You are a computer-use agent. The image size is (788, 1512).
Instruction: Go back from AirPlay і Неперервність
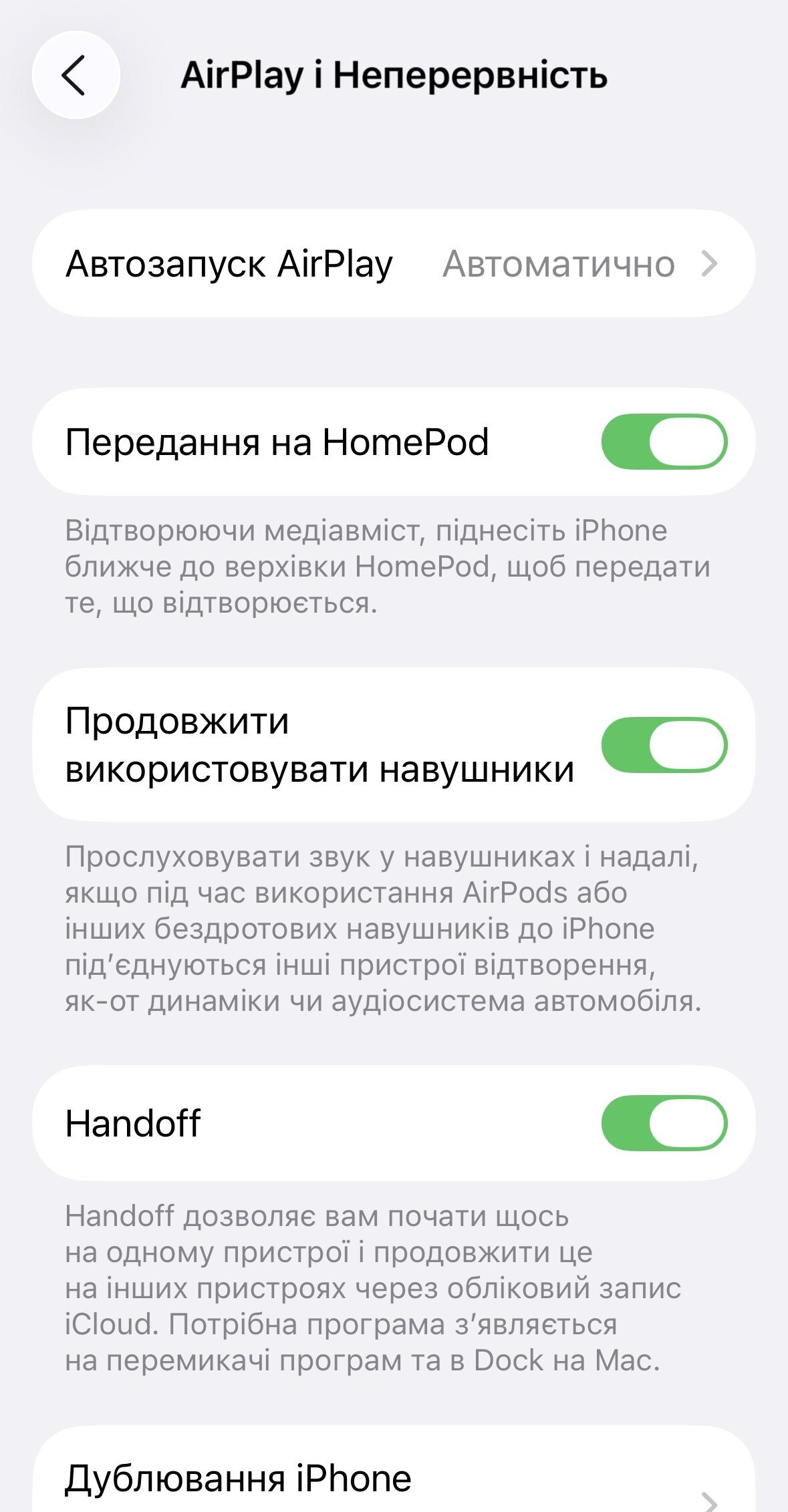[76, 75]
